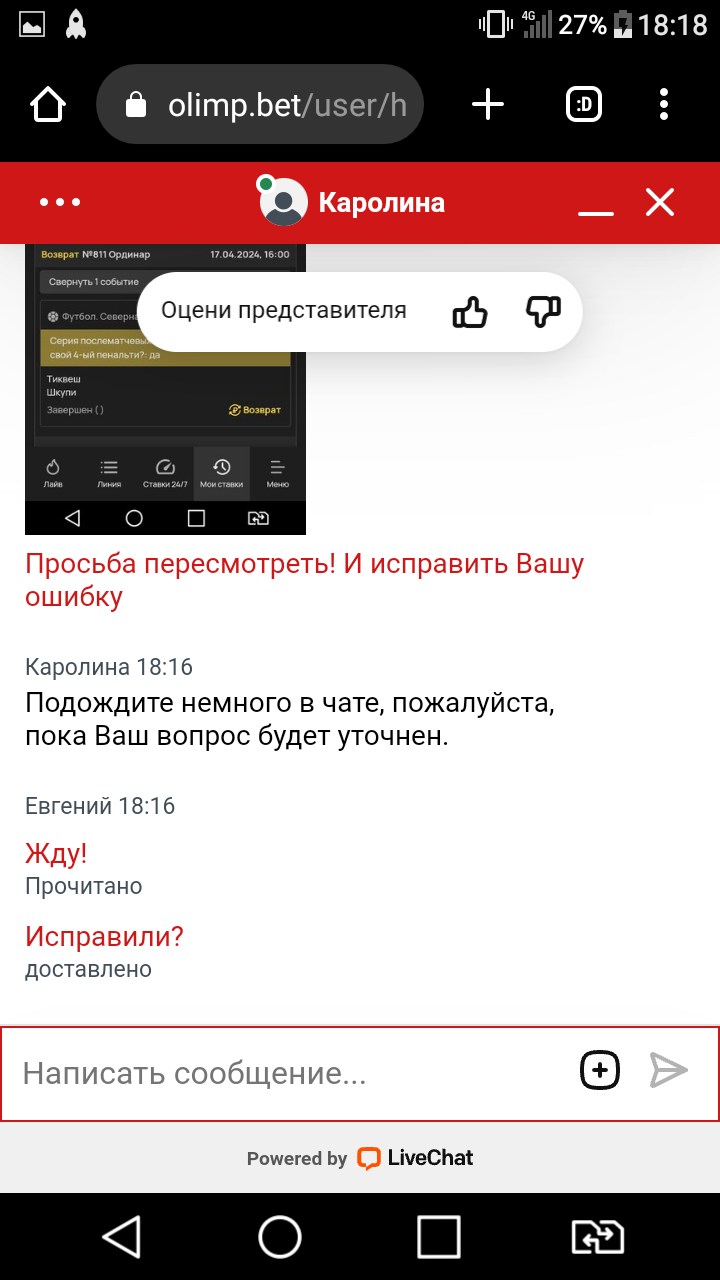
Task: Open a new browser tab
Action: pos(488,104)
